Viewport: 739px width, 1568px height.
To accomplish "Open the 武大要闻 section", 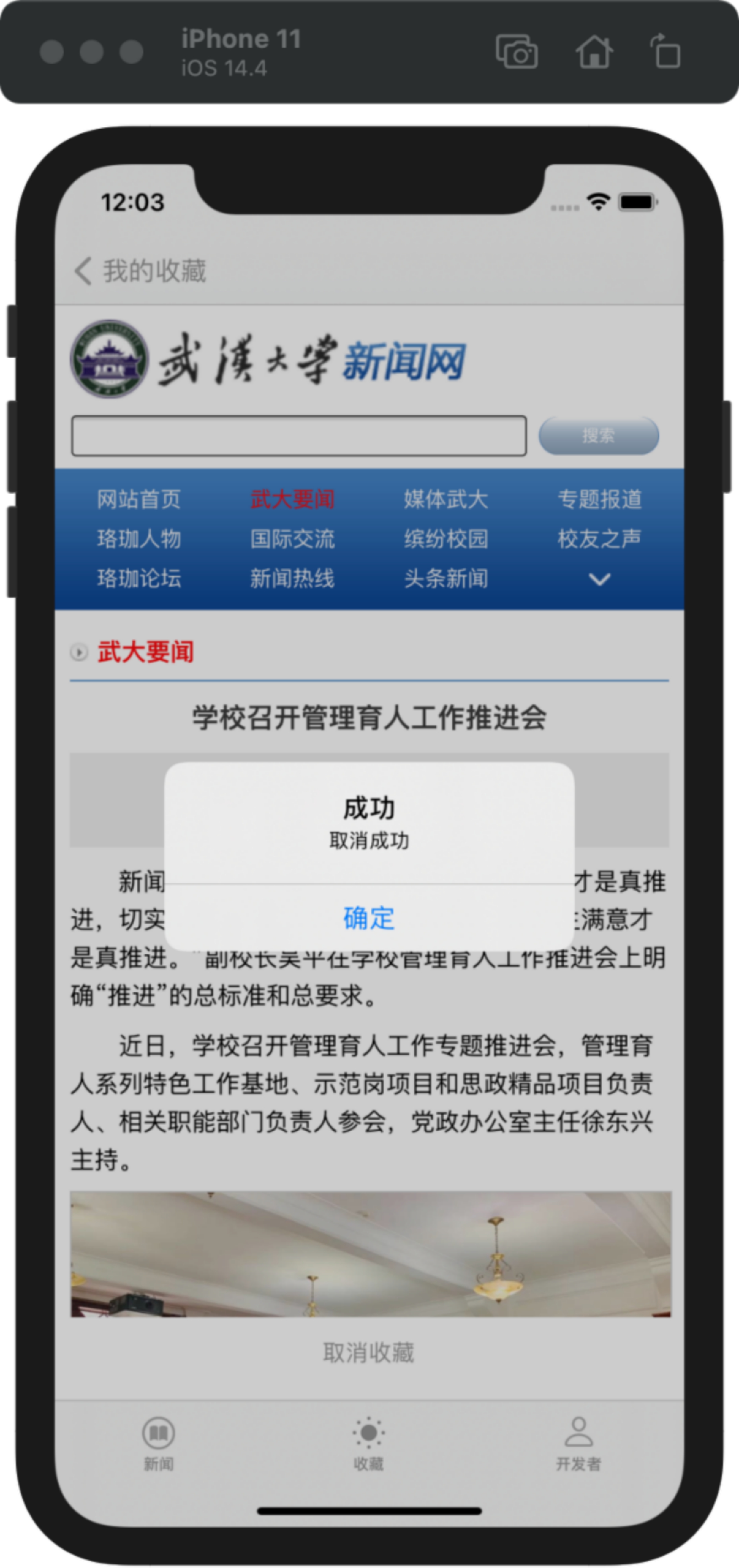I will (x=292, y=499).
